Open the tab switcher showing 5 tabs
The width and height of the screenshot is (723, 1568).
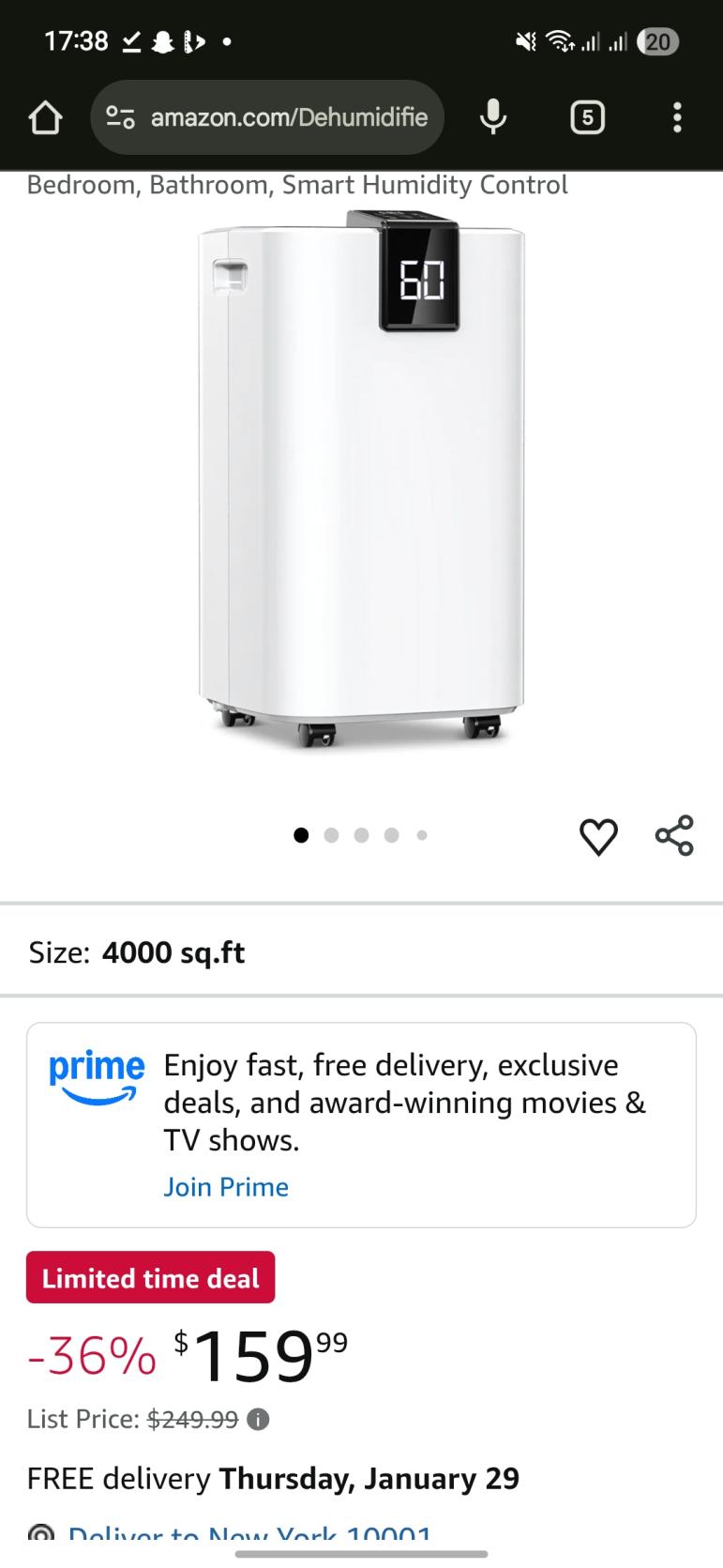[x=587, y=117]
